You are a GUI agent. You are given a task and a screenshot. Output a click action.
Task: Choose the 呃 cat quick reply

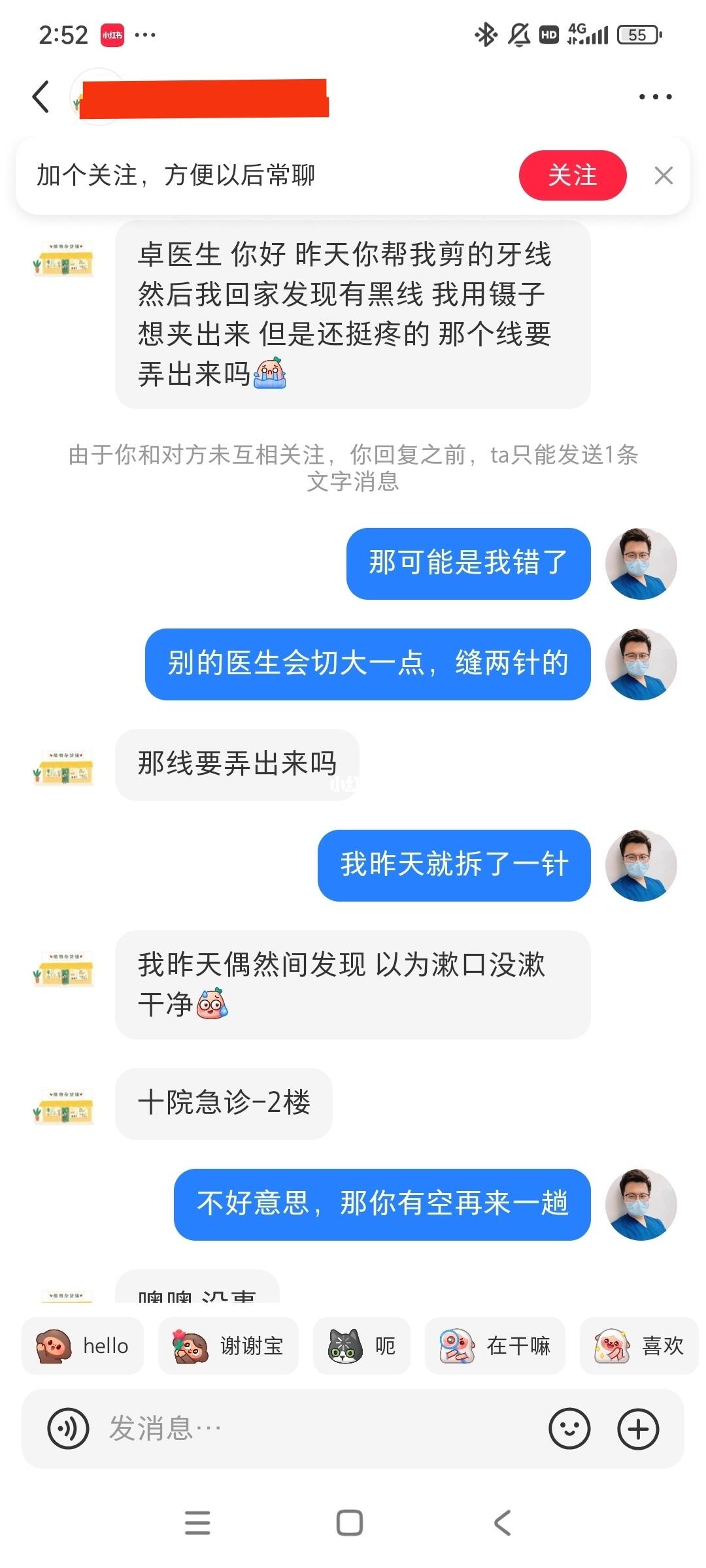click(x=361, y=1346)
